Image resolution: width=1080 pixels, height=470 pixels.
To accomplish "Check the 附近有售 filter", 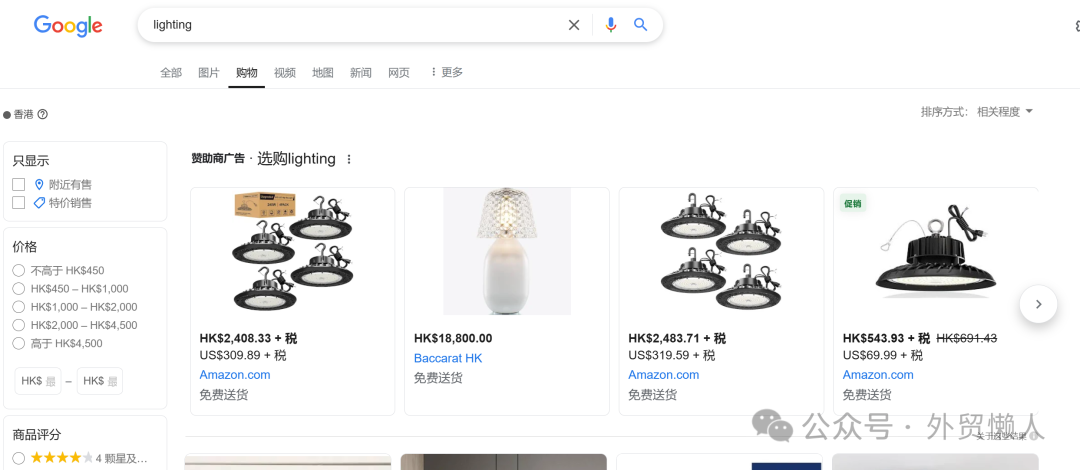I will [19, 185].
